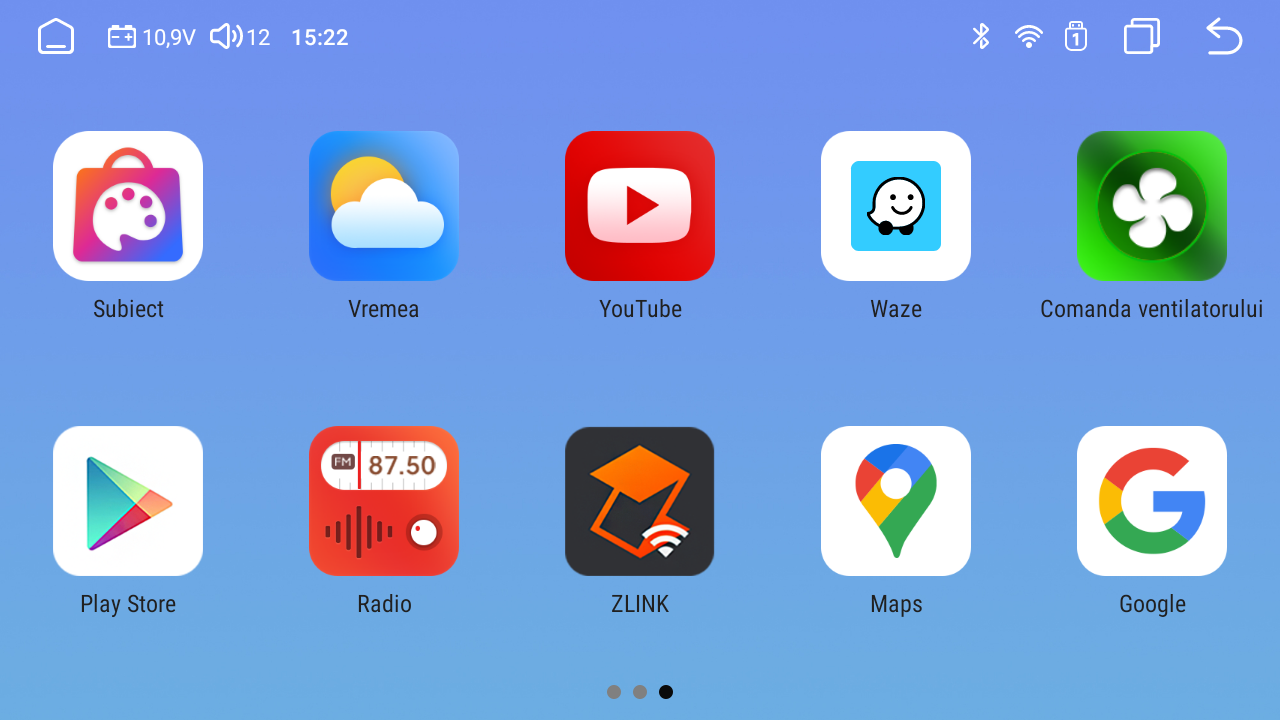Open Comanda ventilatorului fan control

coord(1152,206)
